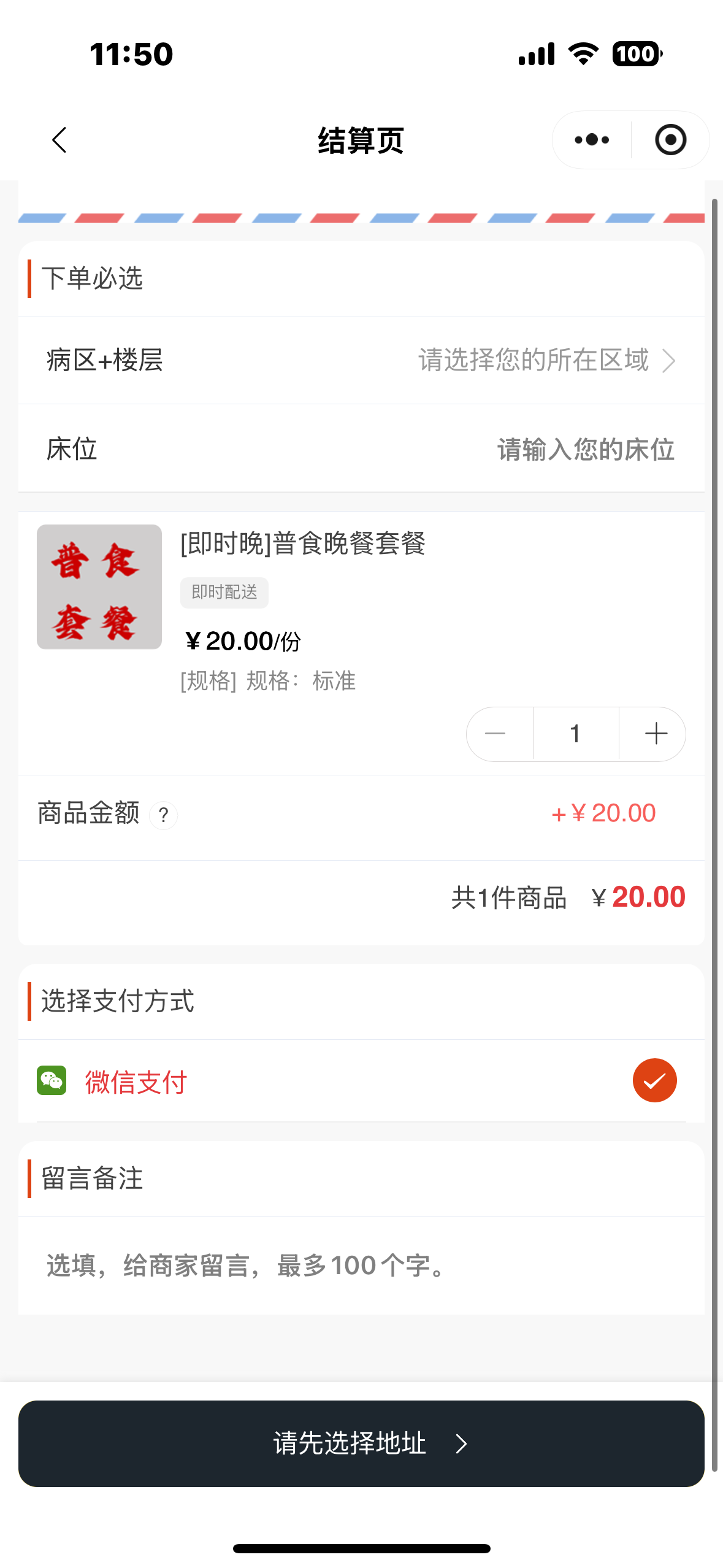The height and width of the screenshot is (1568, 723).
Task: Close the mini program with the circle button
Action: point(670,140)
